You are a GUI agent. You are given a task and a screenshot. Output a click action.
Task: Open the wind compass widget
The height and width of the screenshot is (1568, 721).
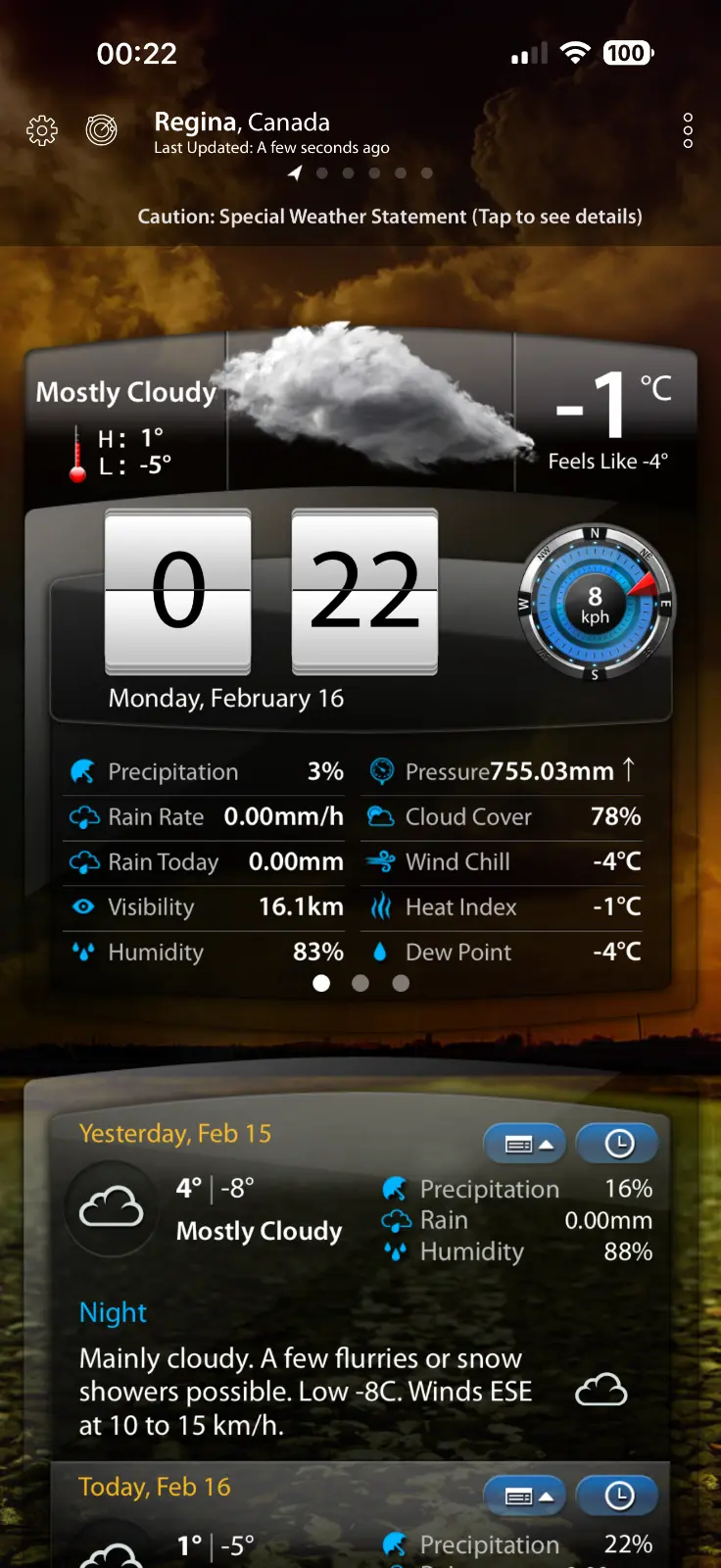point(595,605)
